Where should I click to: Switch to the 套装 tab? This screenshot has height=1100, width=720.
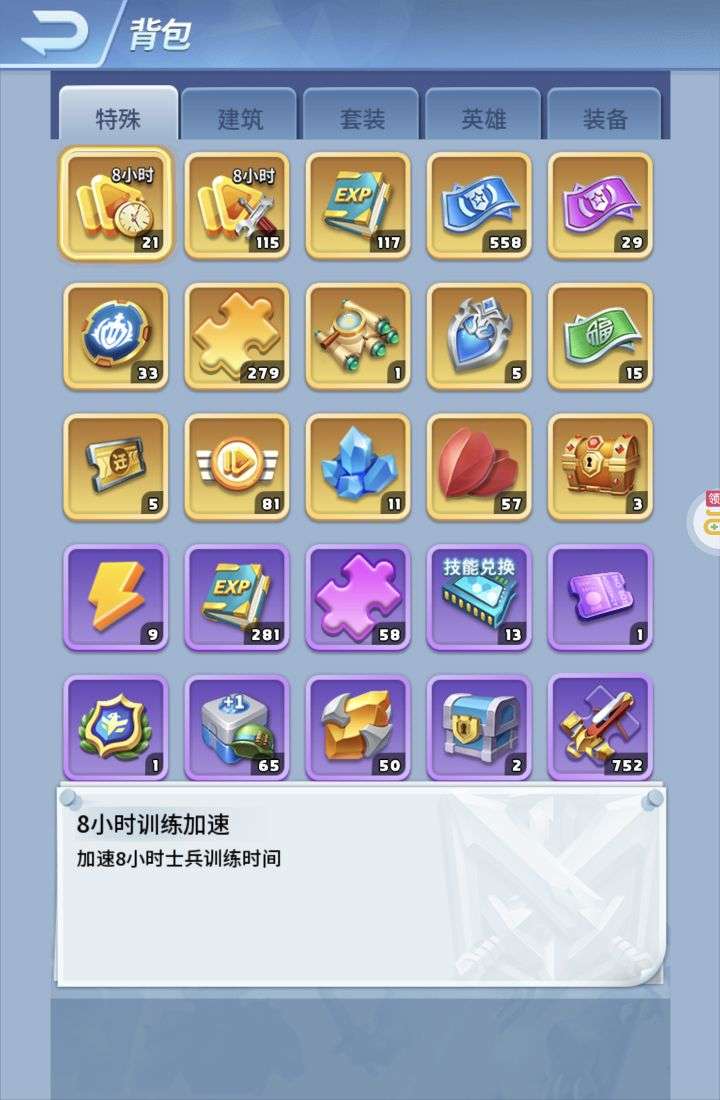[362, 118]
